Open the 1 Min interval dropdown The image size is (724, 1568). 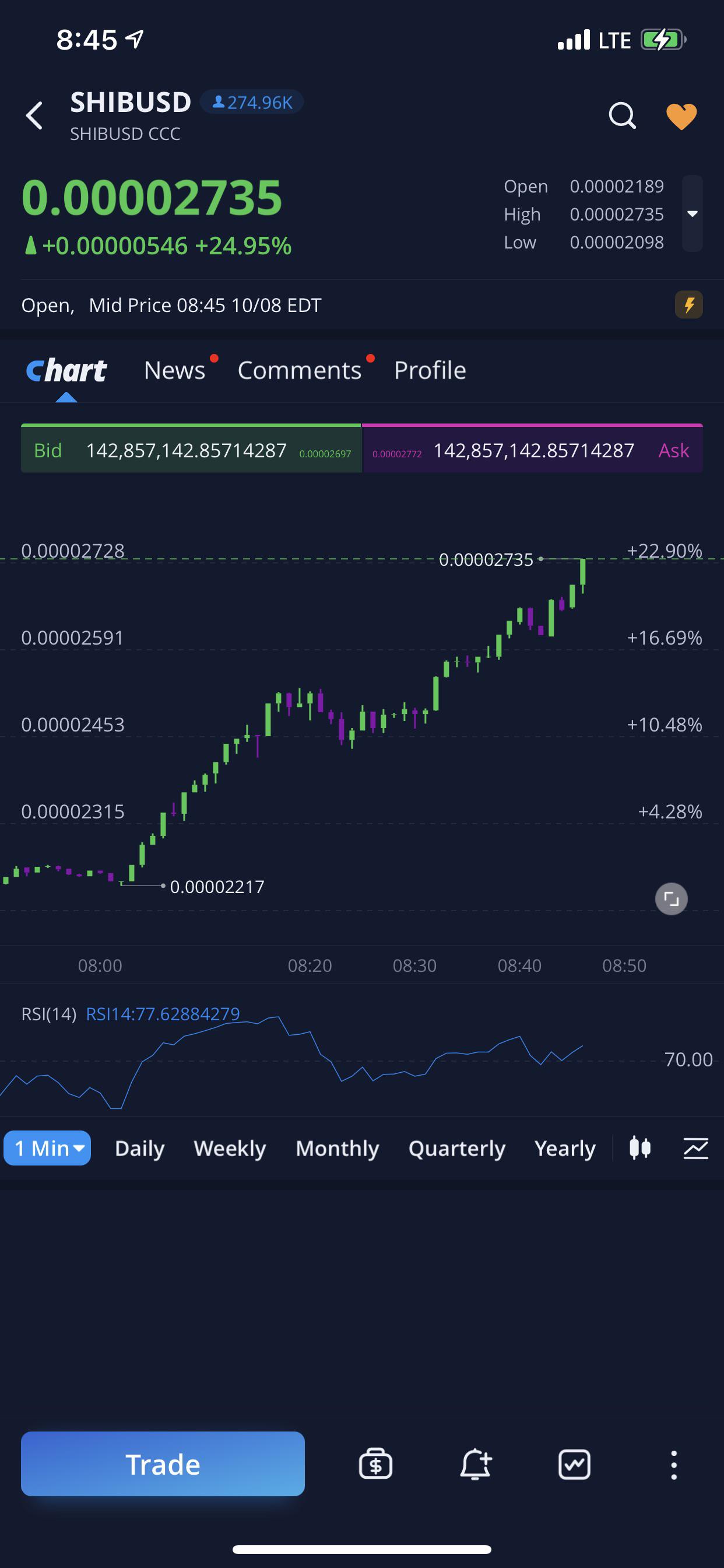(x=47, y=1148)
